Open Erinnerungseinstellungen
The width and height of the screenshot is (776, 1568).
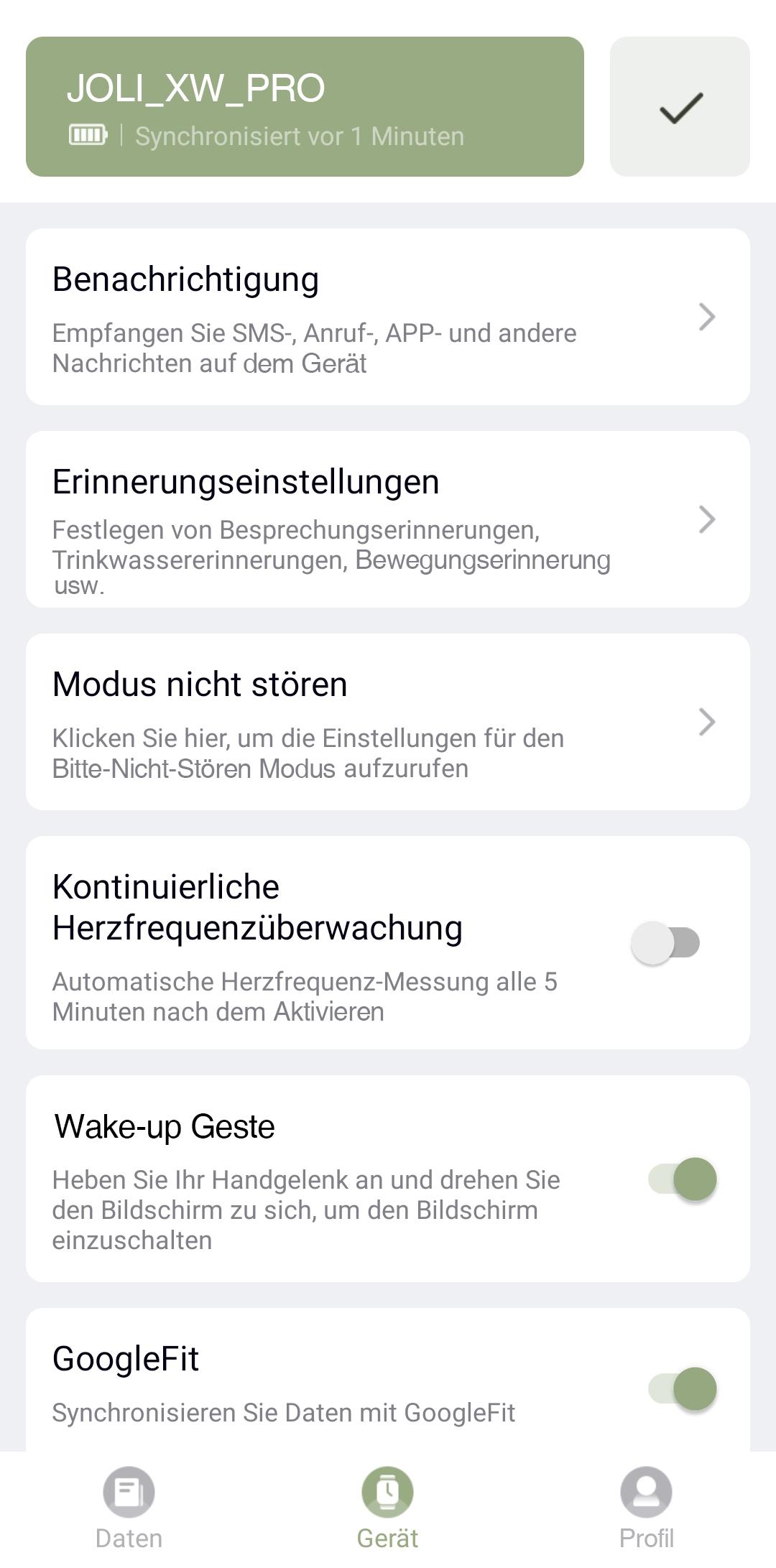tap(388, 519)
